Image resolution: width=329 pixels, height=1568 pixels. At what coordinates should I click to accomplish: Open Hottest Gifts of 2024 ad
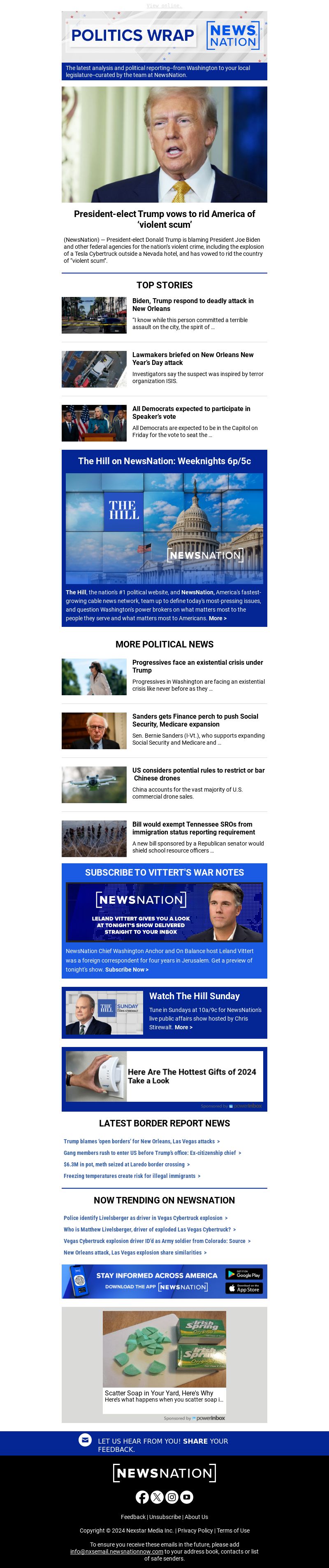pyautogui.click(x=192, y=1076)
